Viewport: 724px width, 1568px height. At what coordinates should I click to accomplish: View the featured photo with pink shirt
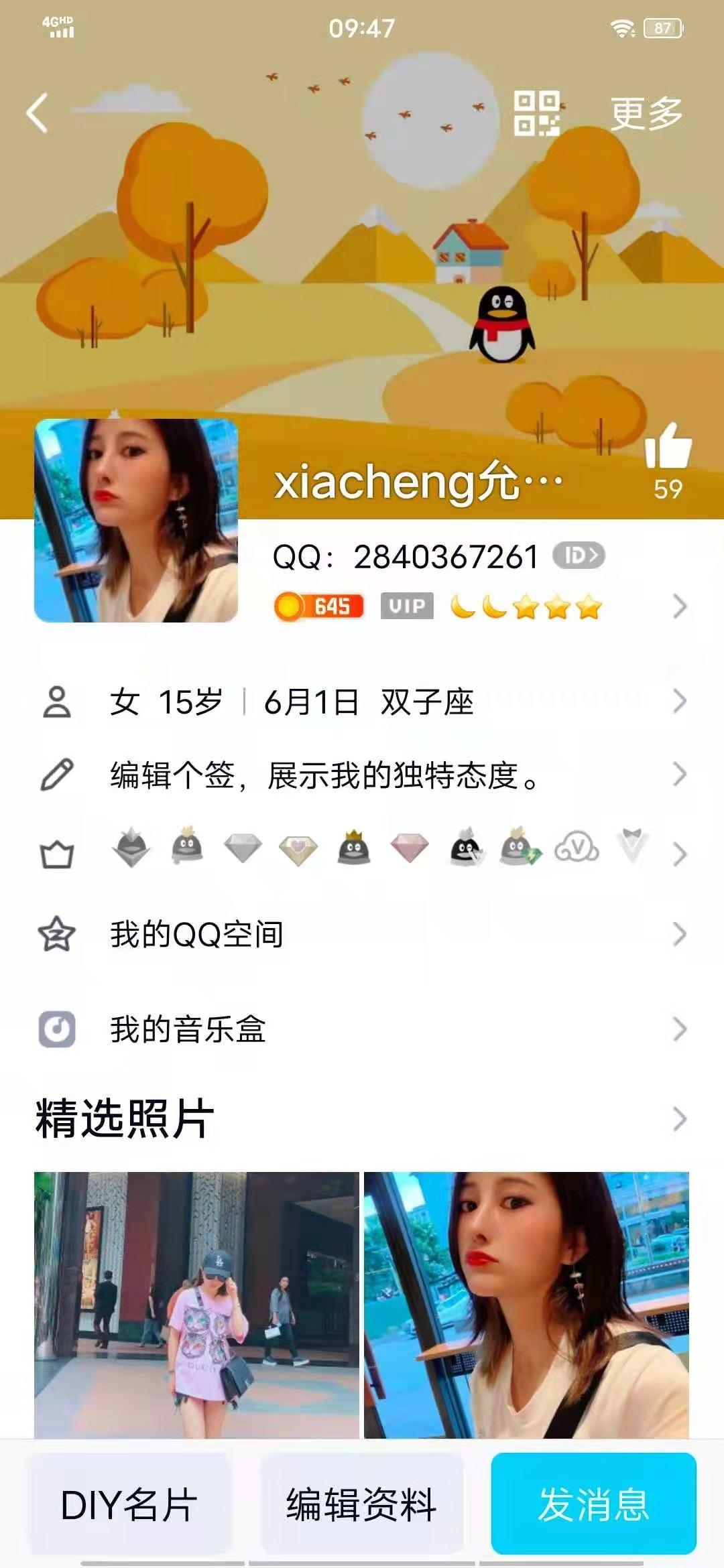point(196,1304)
